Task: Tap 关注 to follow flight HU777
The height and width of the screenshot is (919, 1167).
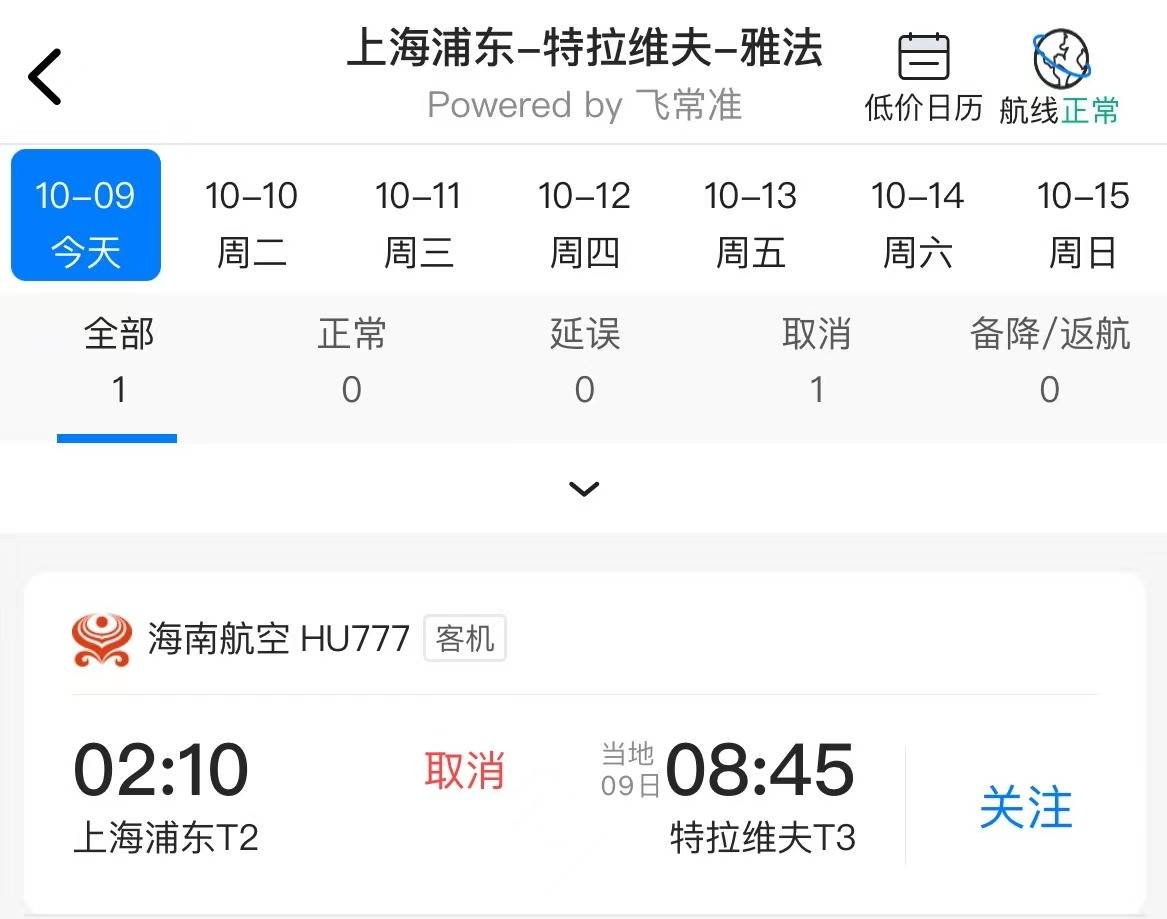Action: 1025,806
